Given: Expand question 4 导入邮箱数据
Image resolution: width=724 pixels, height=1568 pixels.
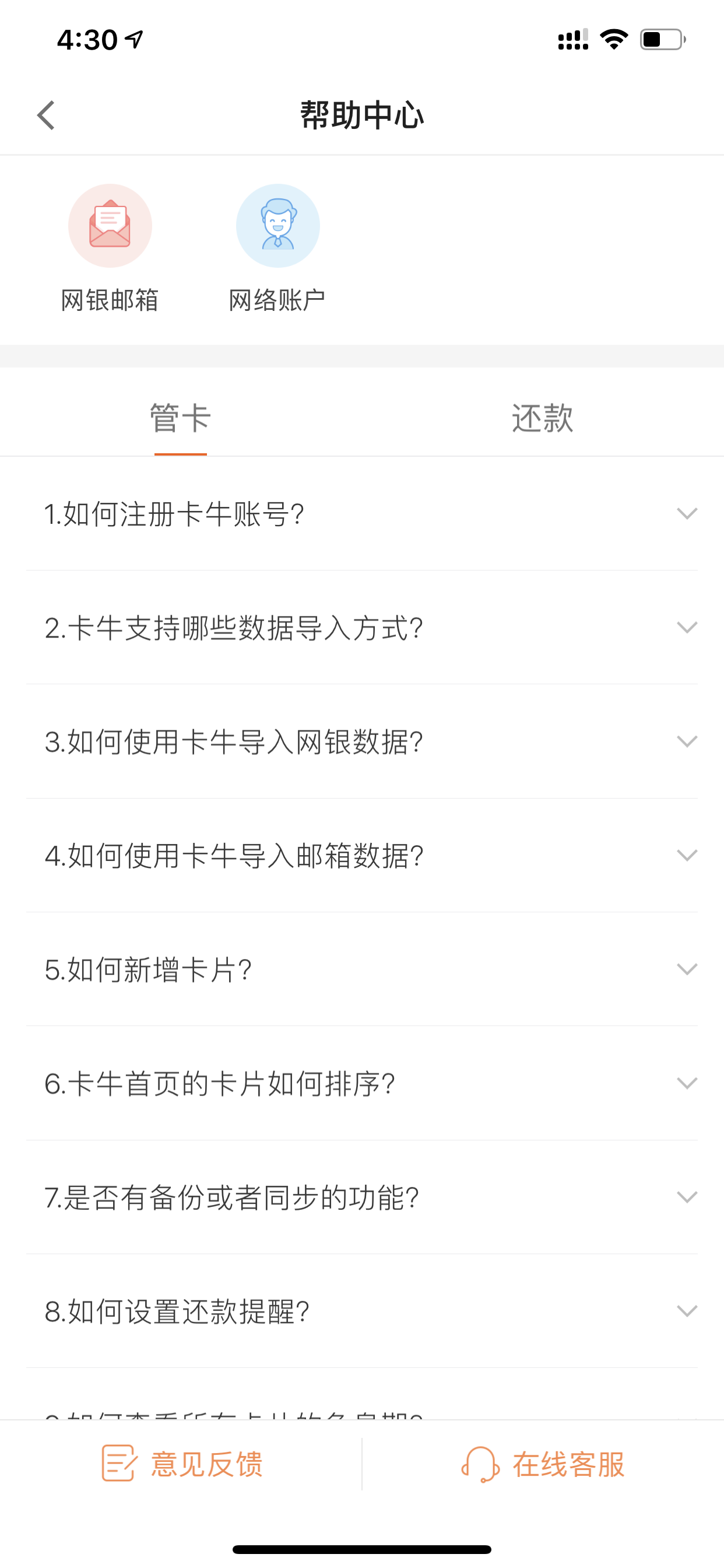Looking at the screenshot, I should 362,855.
